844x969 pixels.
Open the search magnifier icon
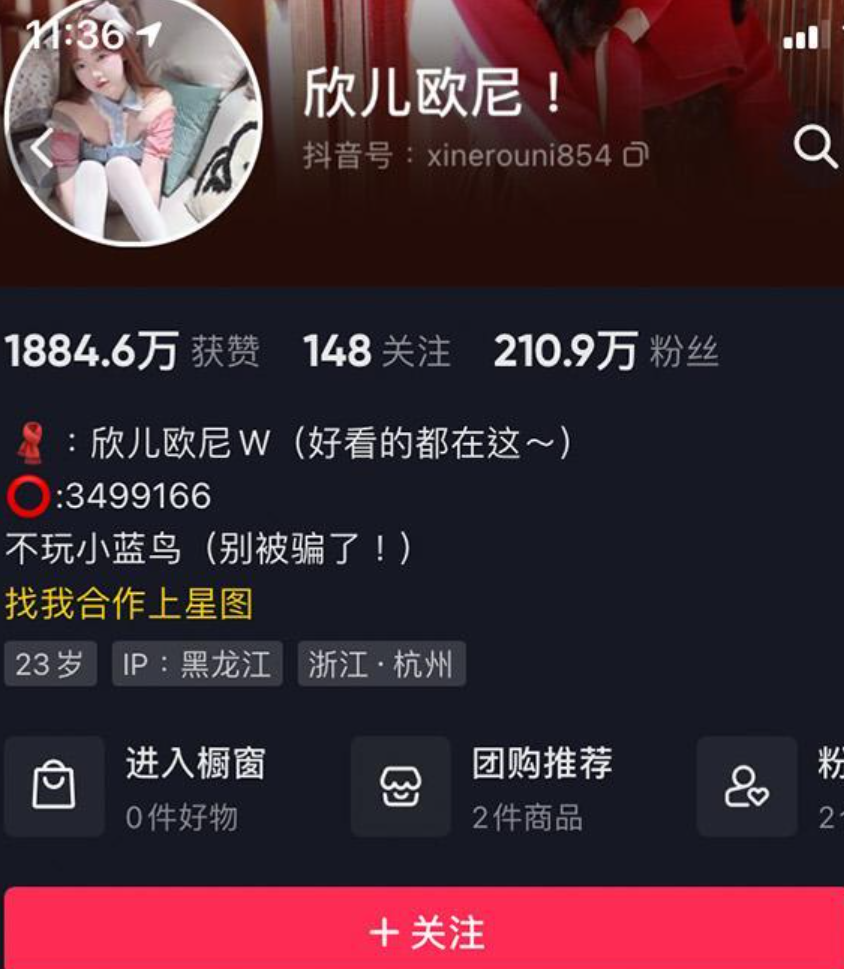(x=815, y=148)
